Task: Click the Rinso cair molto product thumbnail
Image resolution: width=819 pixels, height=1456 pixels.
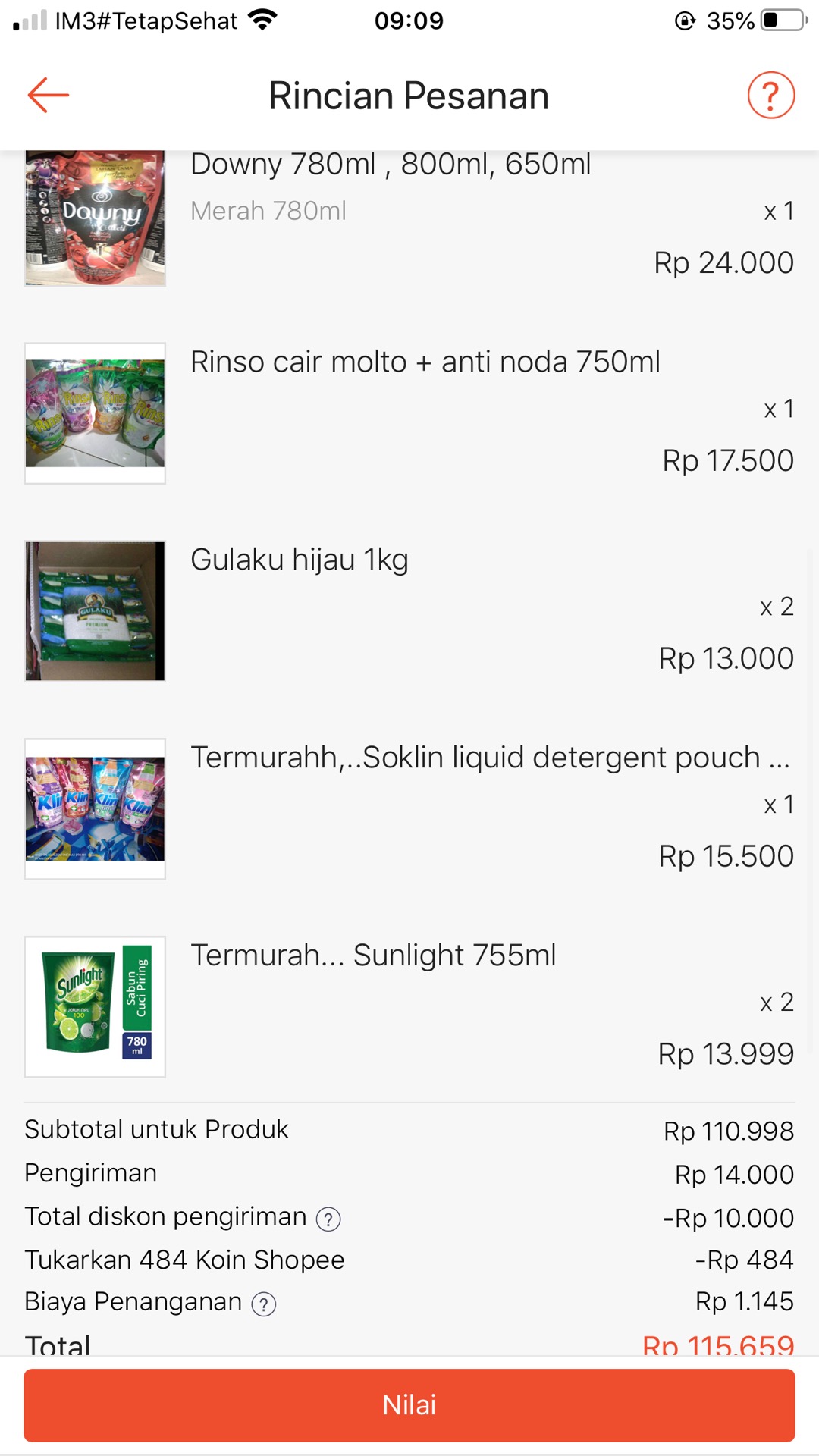Action: (94, 413)
